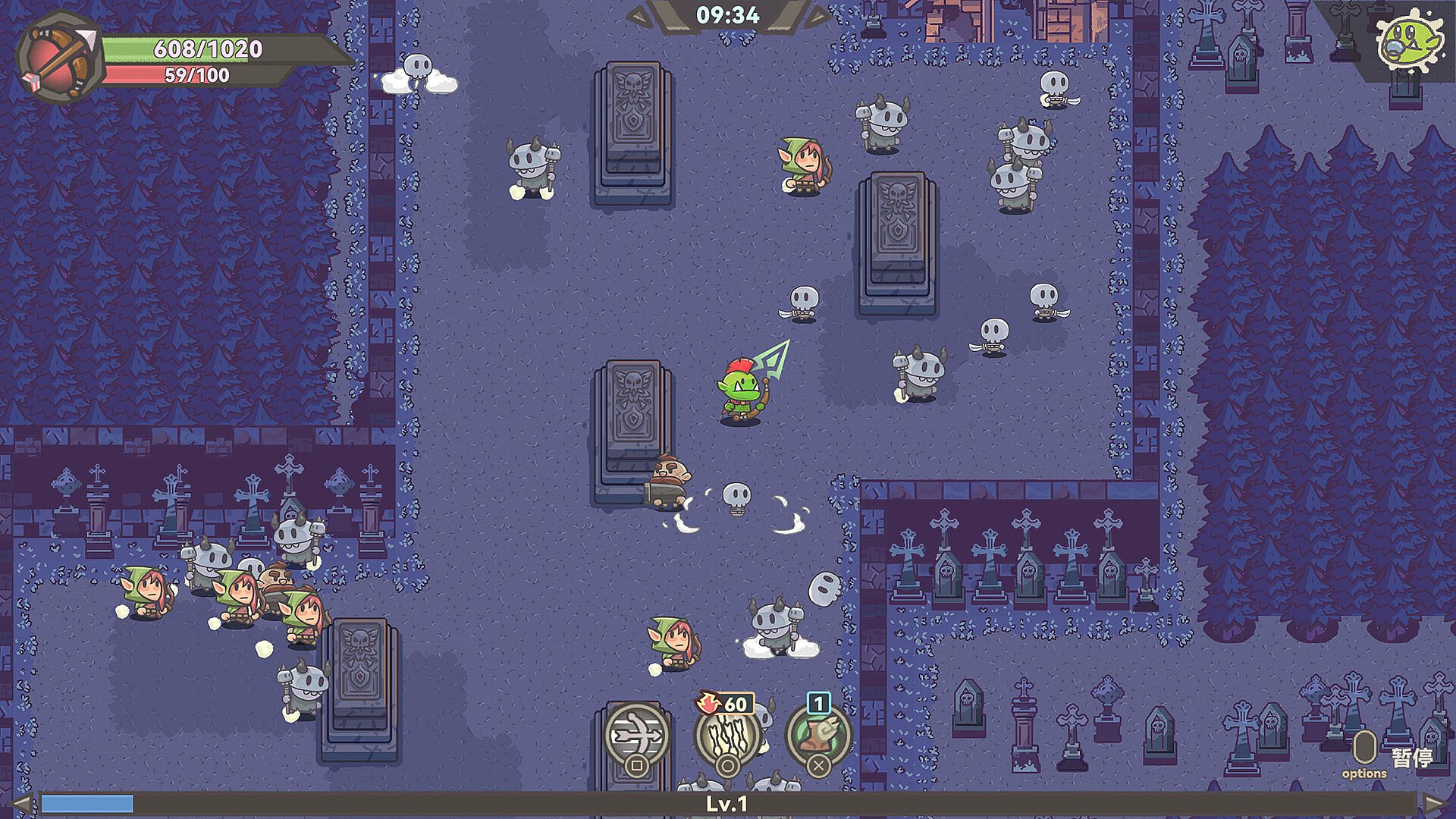Fire the bow and arrow attack skill
This screenshot has height=819, width=1456.
(637, 735)
